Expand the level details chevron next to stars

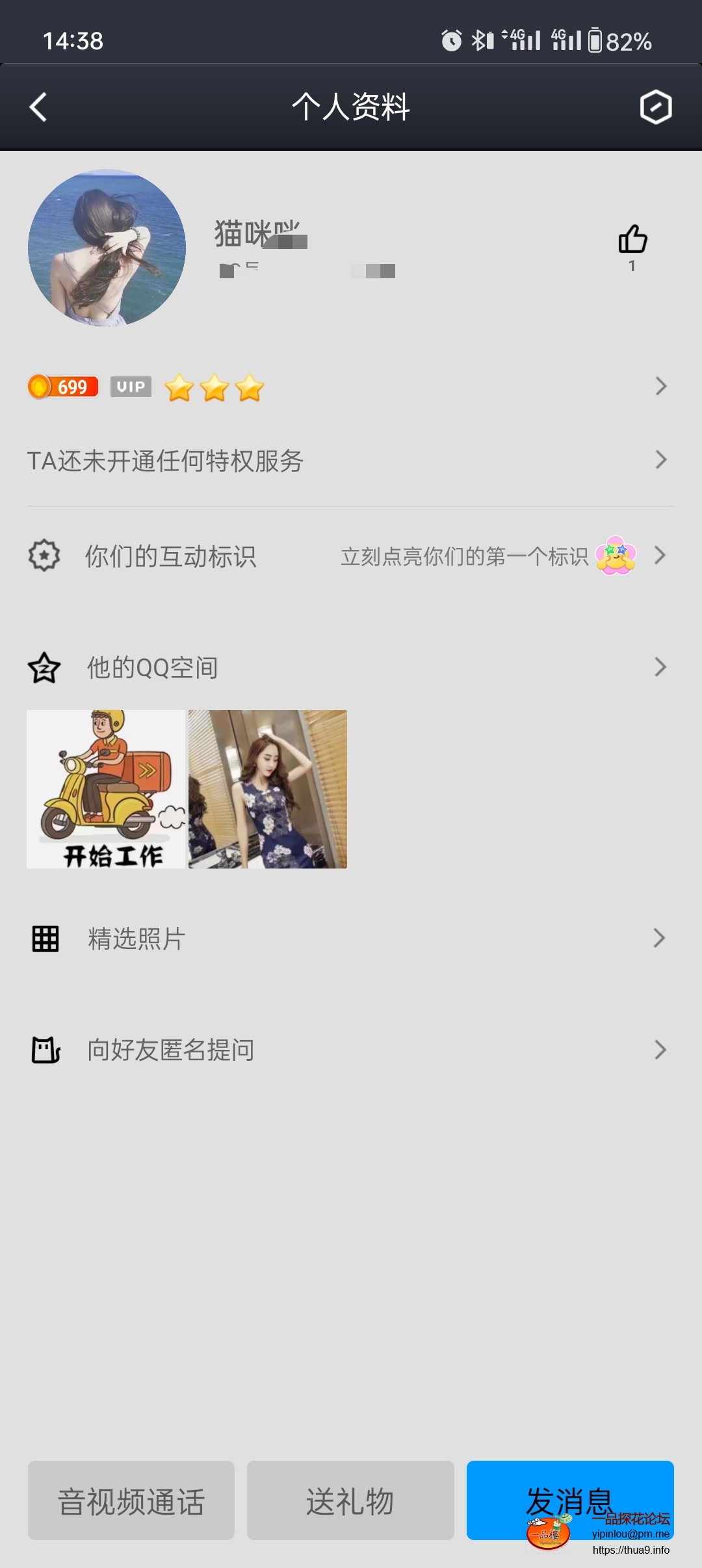(662, 387)
